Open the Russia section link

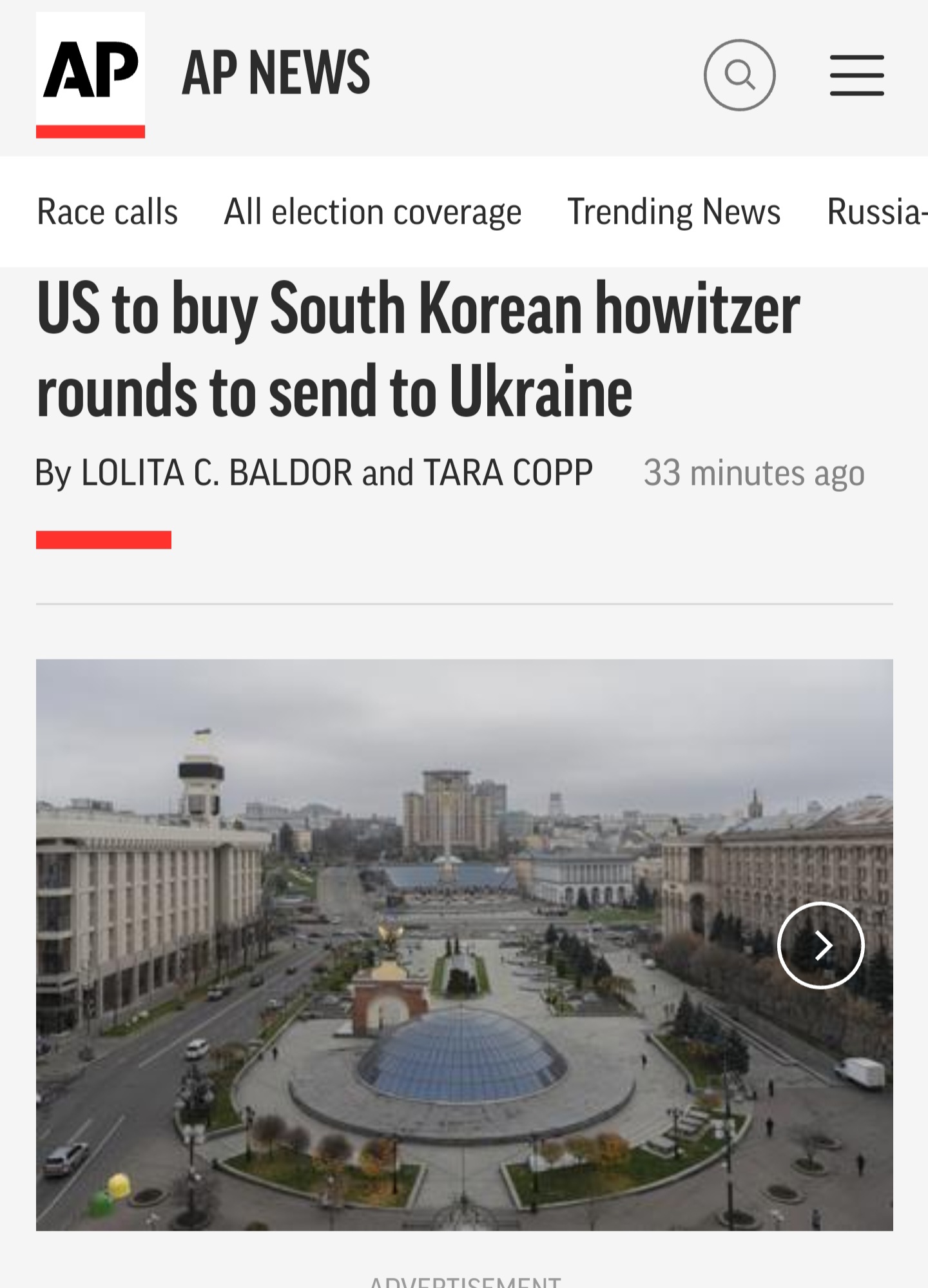pos(877,211)
